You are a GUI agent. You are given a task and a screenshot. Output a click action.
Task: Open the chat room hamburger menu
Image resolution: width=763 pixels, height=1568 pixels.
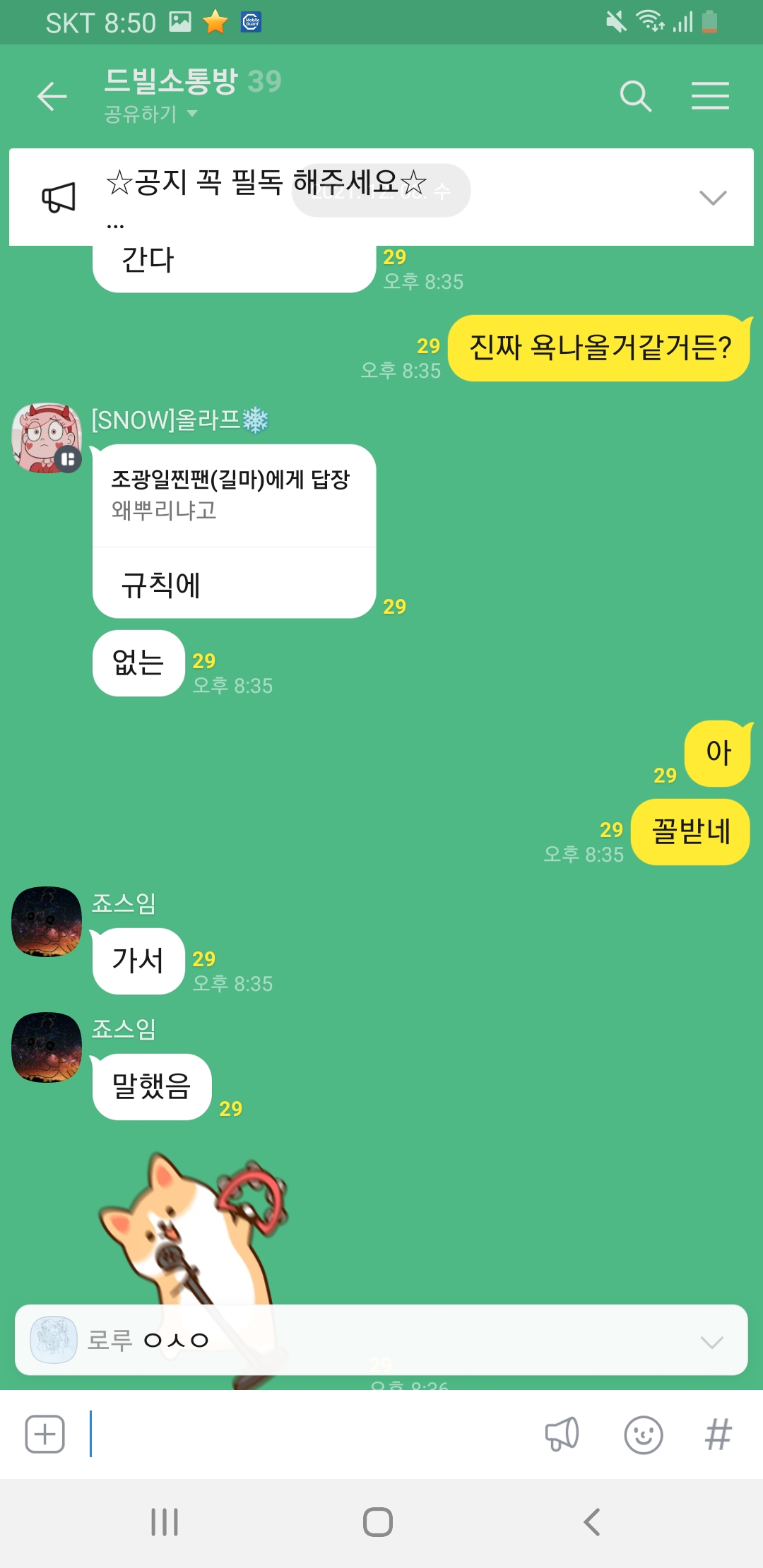[710, 96]
